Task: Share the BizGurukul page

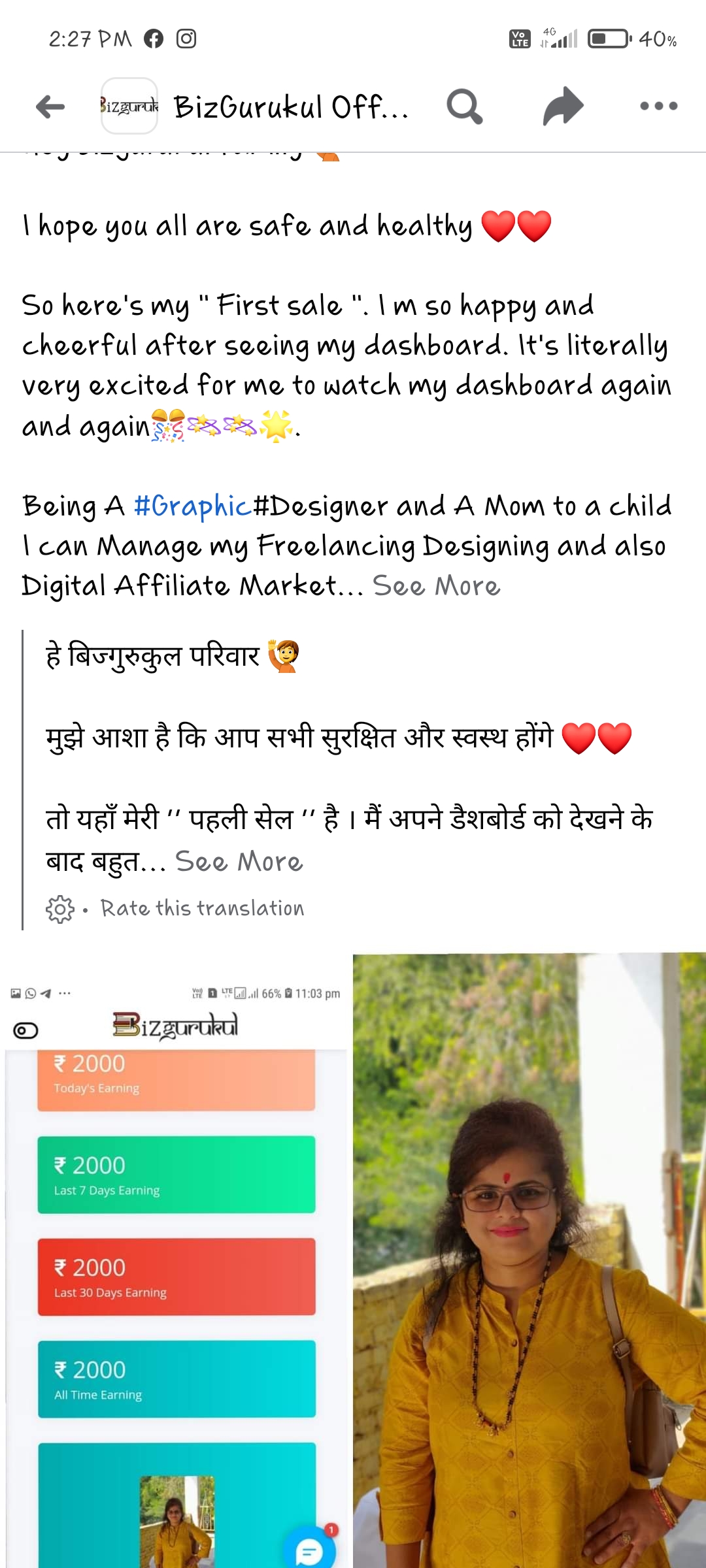Action: coord(563,106)
